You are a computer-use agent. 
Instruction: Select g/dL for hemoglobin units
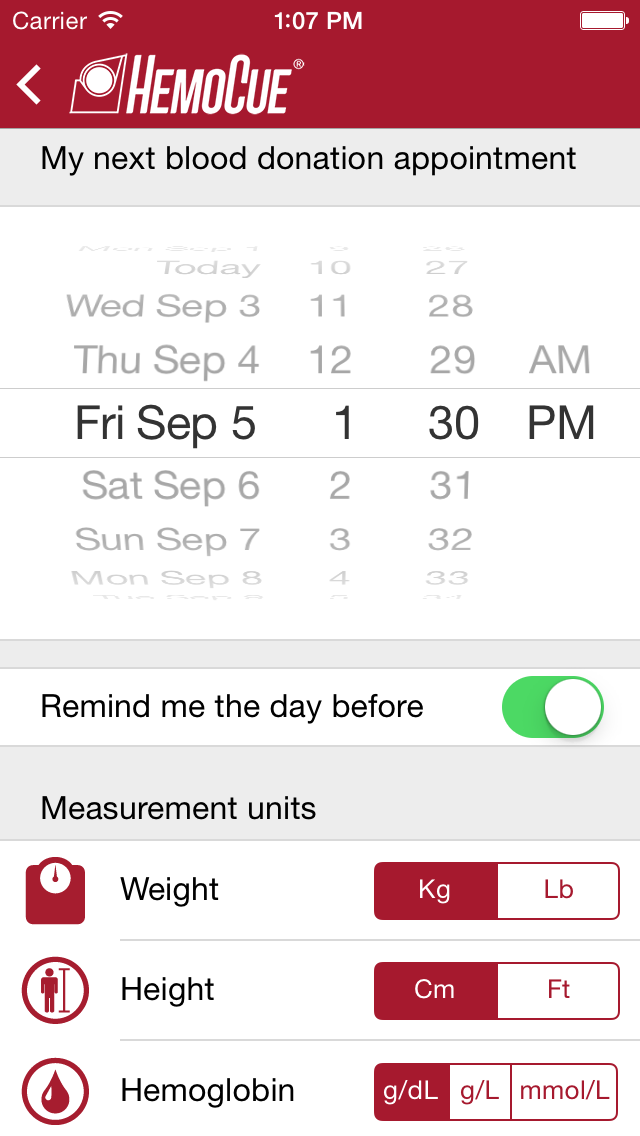(x=412, y=1091)
